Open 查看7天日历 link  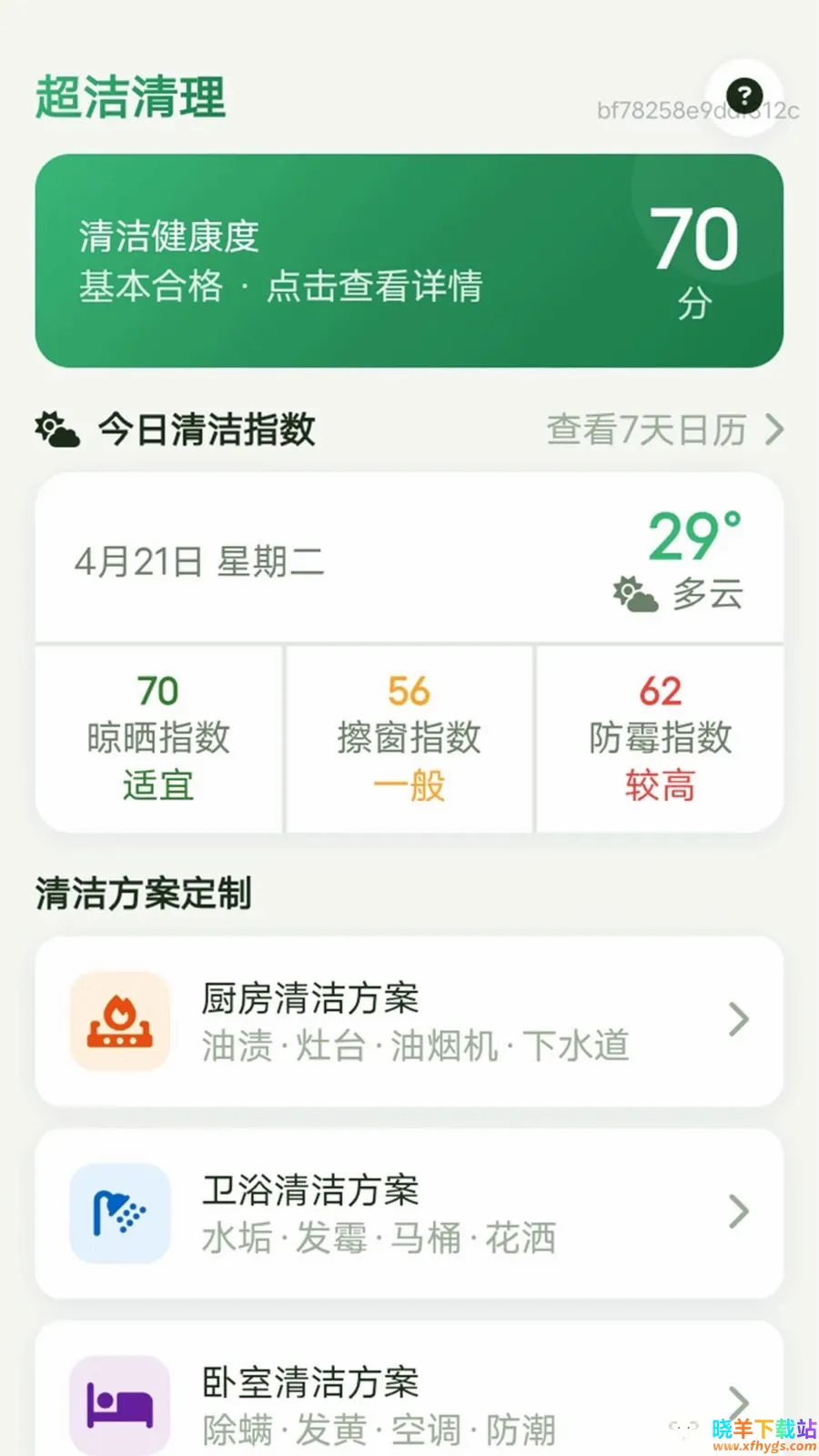[665, 430]
